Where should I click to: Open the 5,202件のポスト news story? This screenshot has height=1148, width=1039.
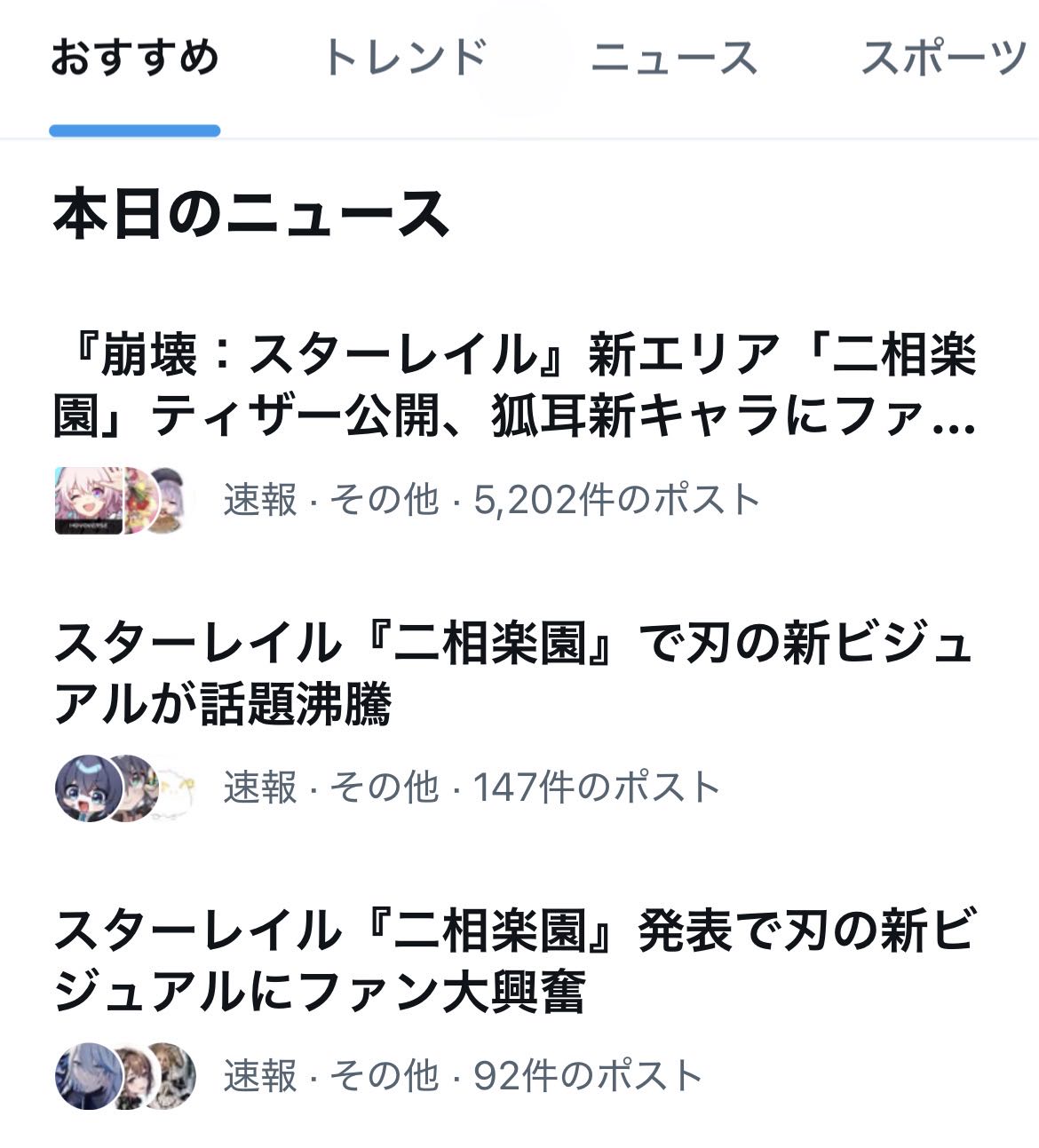tap(515, 385)
